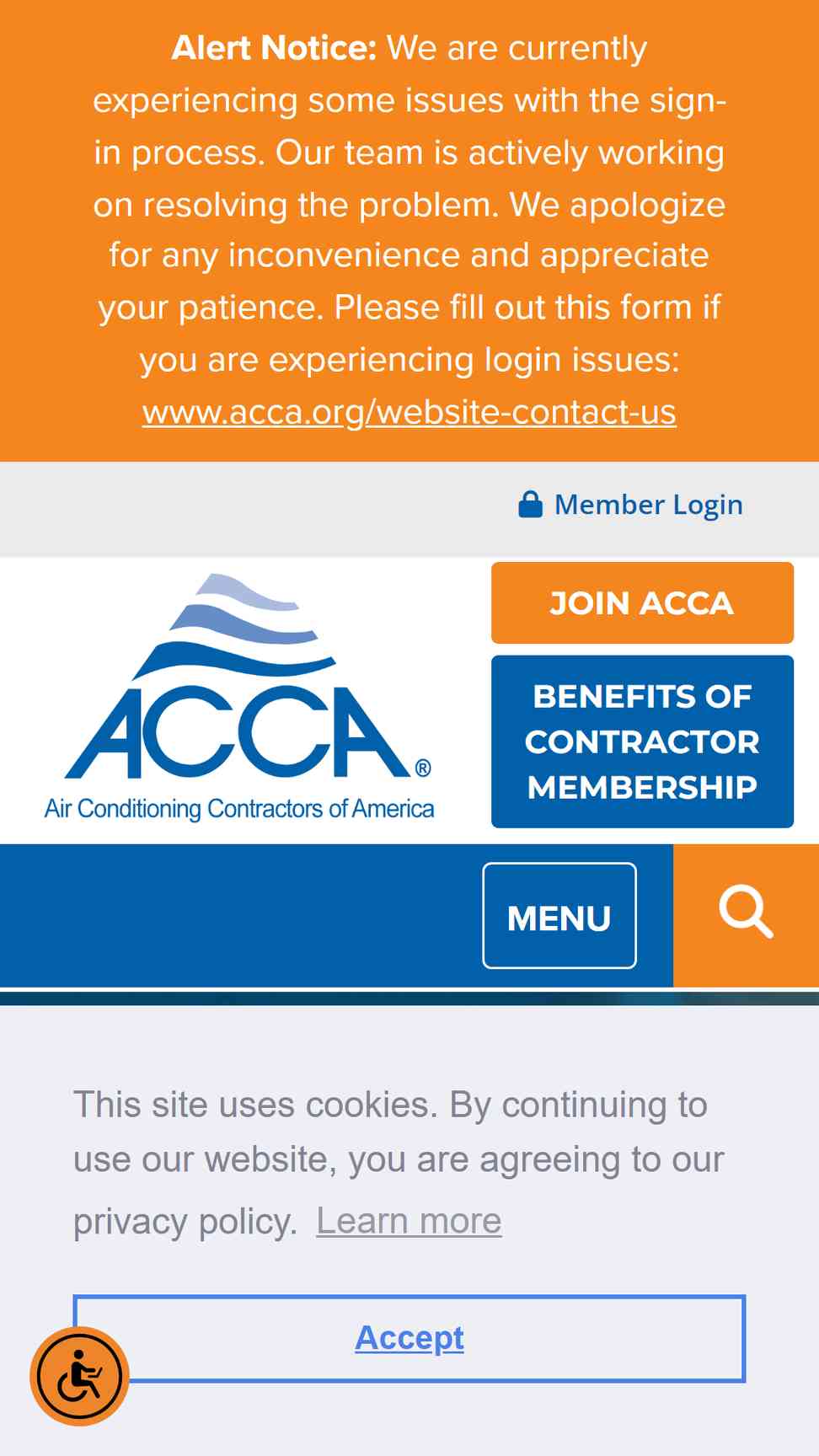
Task: Open the MENU navigation button
Action: (559, 916)
